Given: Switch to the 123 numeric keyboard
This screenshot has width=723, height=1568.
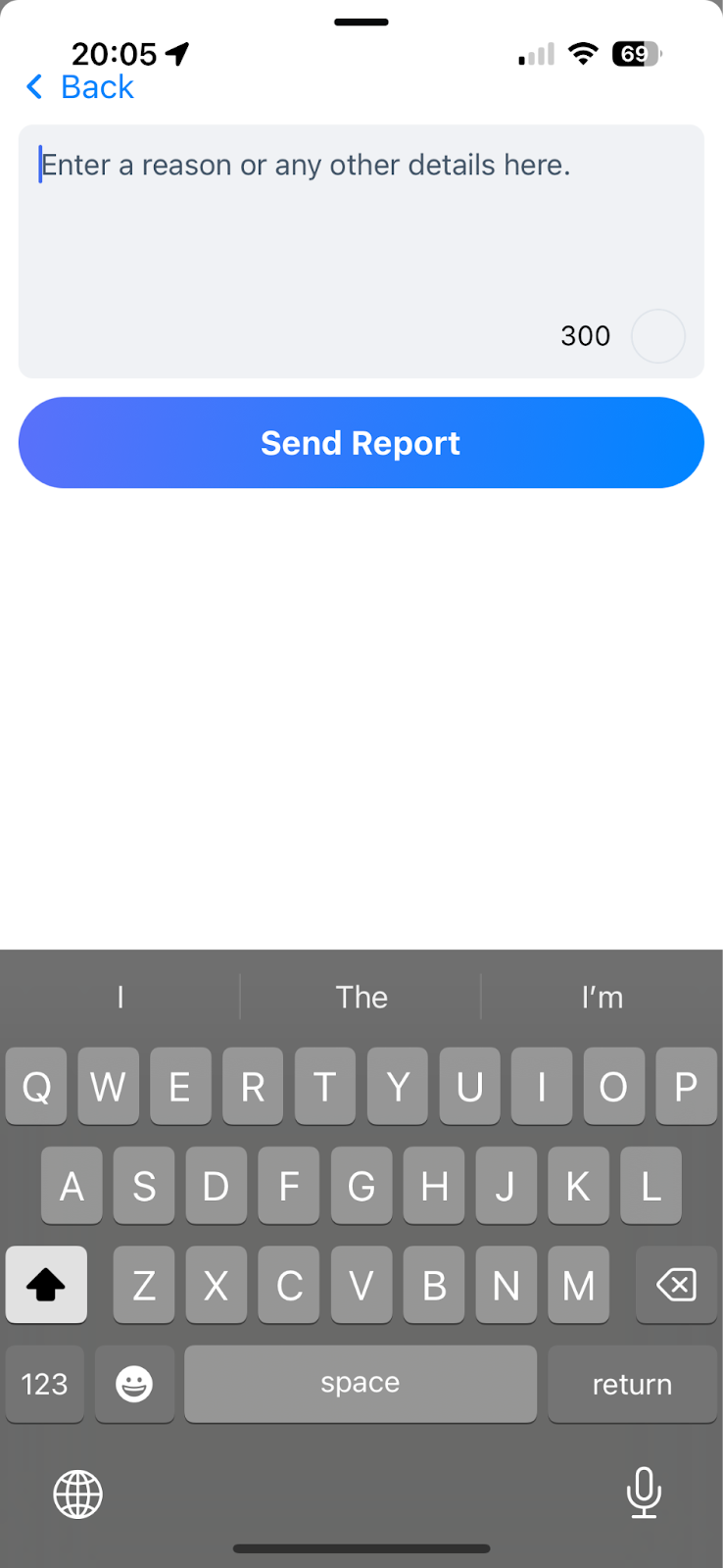Looking at the screenshot, I should pos(45,1384).
